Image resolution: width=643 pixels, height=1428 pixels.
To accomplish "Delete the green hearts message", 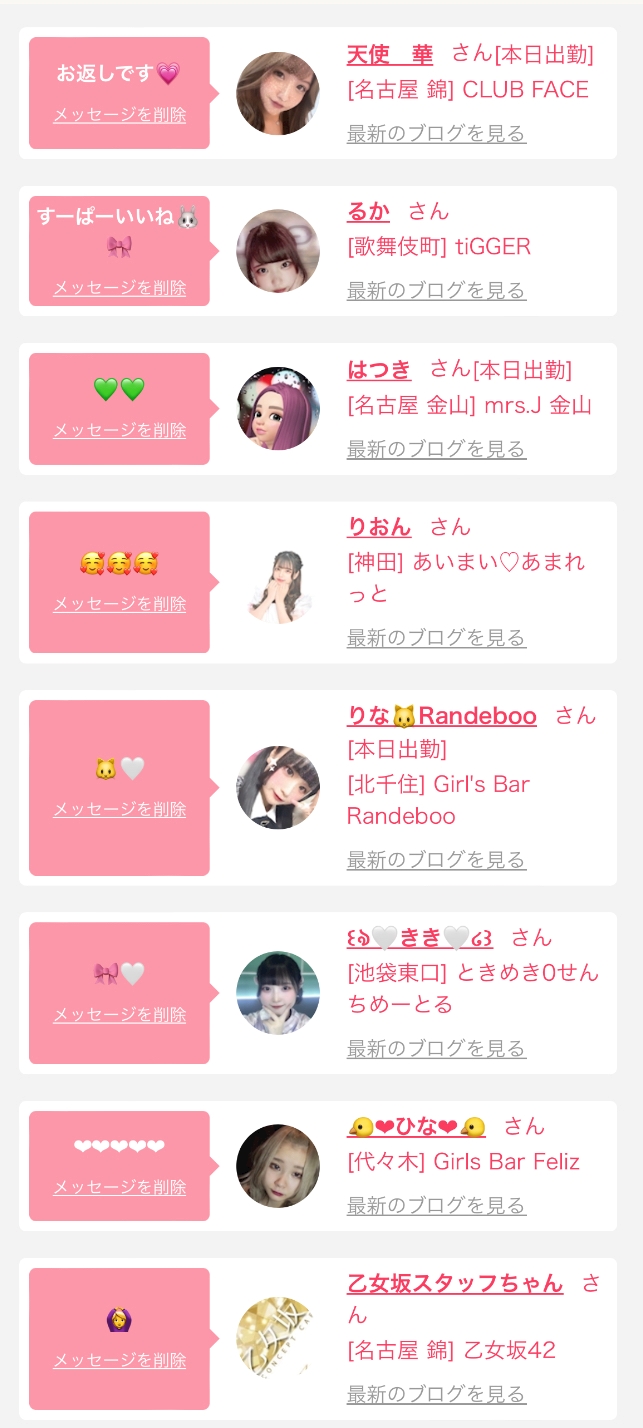I will 120,431.
